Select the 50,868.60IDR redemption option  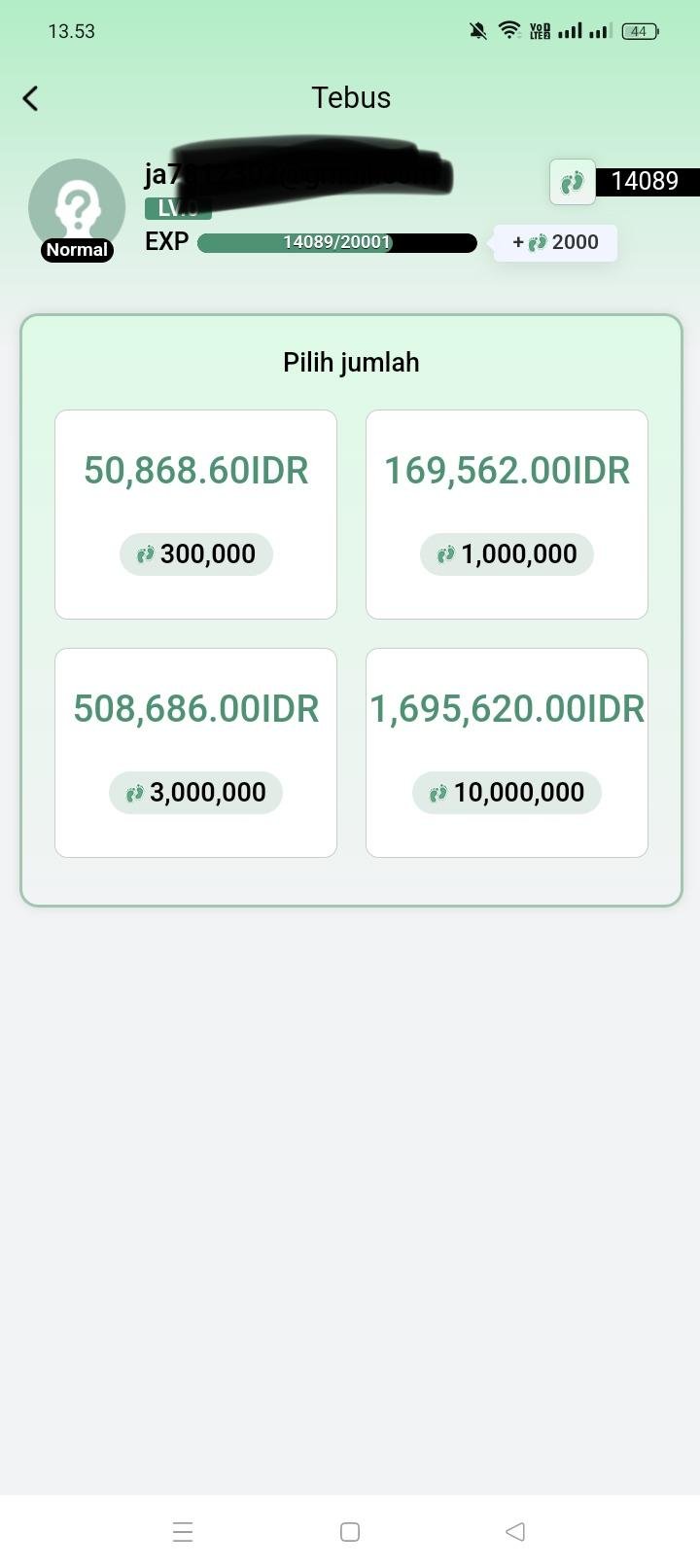click(x=195, y=514)
